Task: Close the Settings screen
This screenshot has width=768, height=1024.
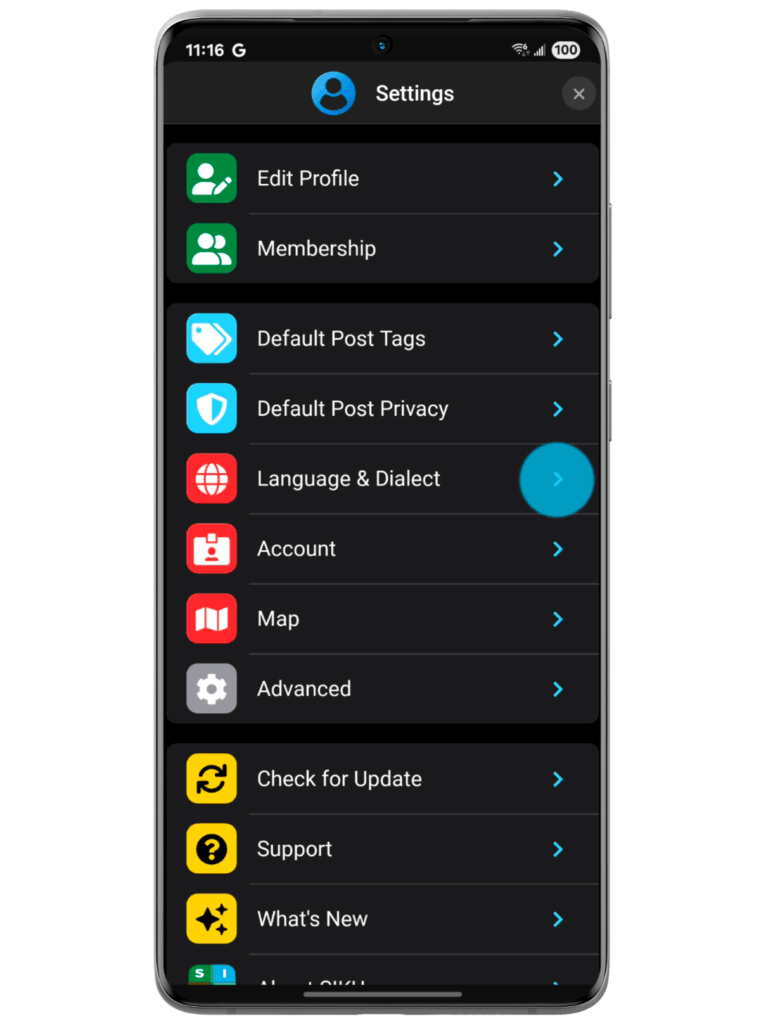Action: coord(578,94)
